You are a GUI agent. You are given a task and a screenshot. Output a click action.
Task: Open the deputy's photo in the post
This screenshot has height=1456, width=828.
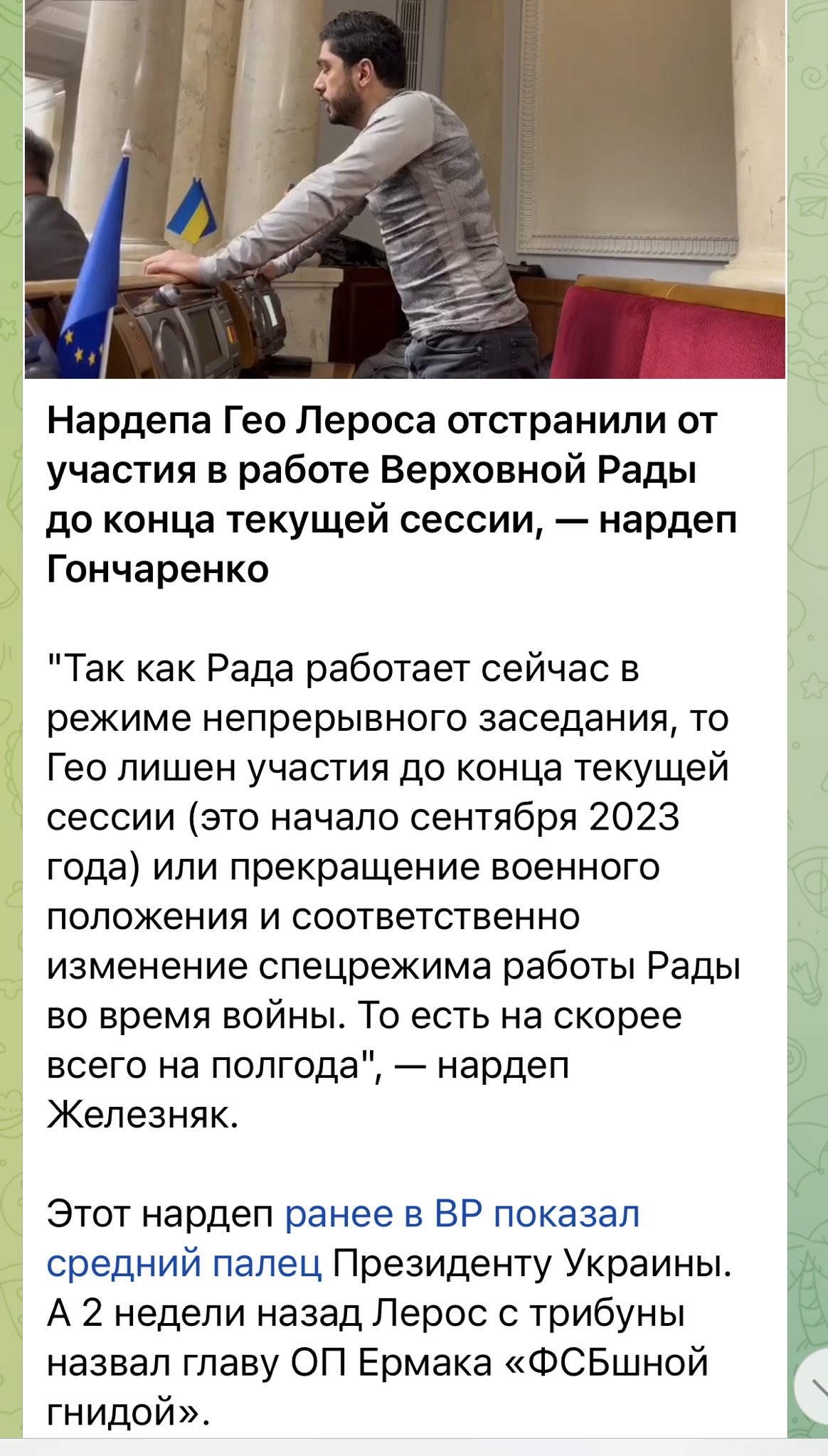coord(404,188)
